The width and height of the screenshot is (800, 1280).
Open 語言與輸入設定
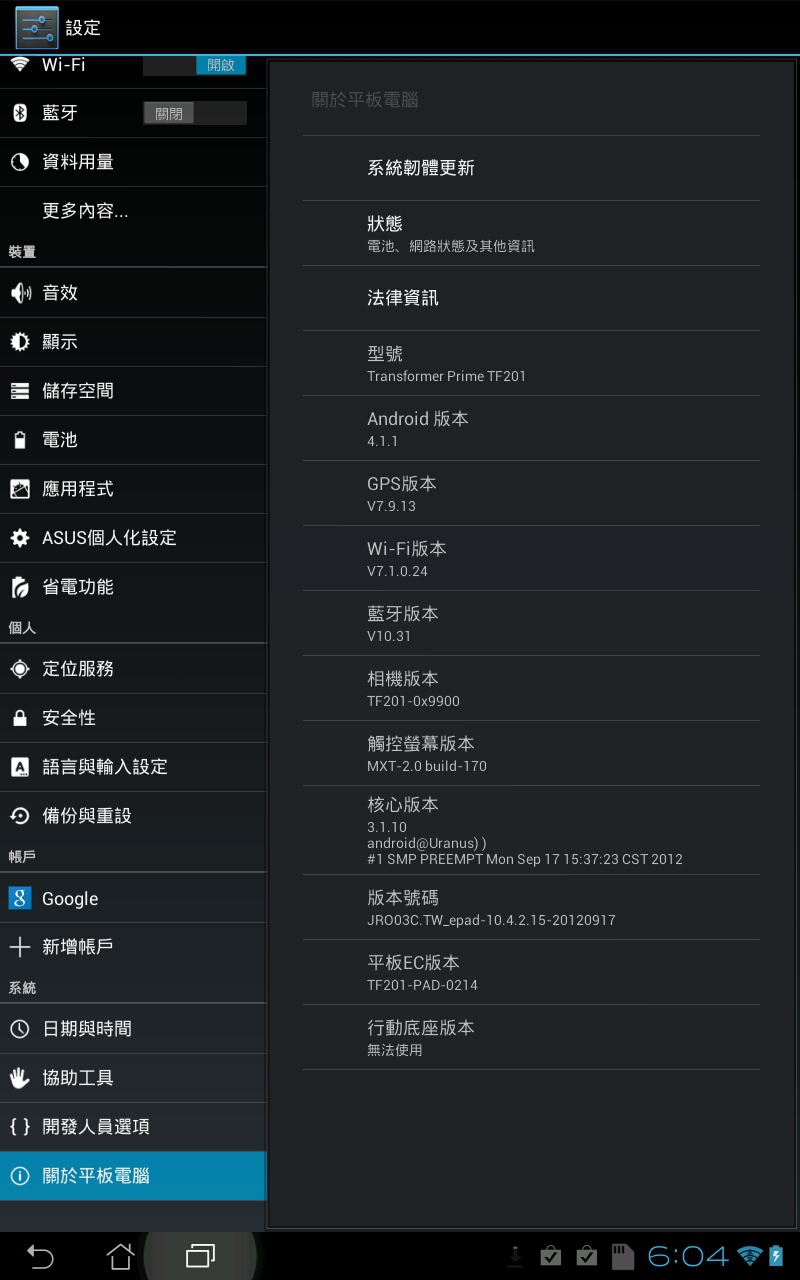[x=133, y=767]
